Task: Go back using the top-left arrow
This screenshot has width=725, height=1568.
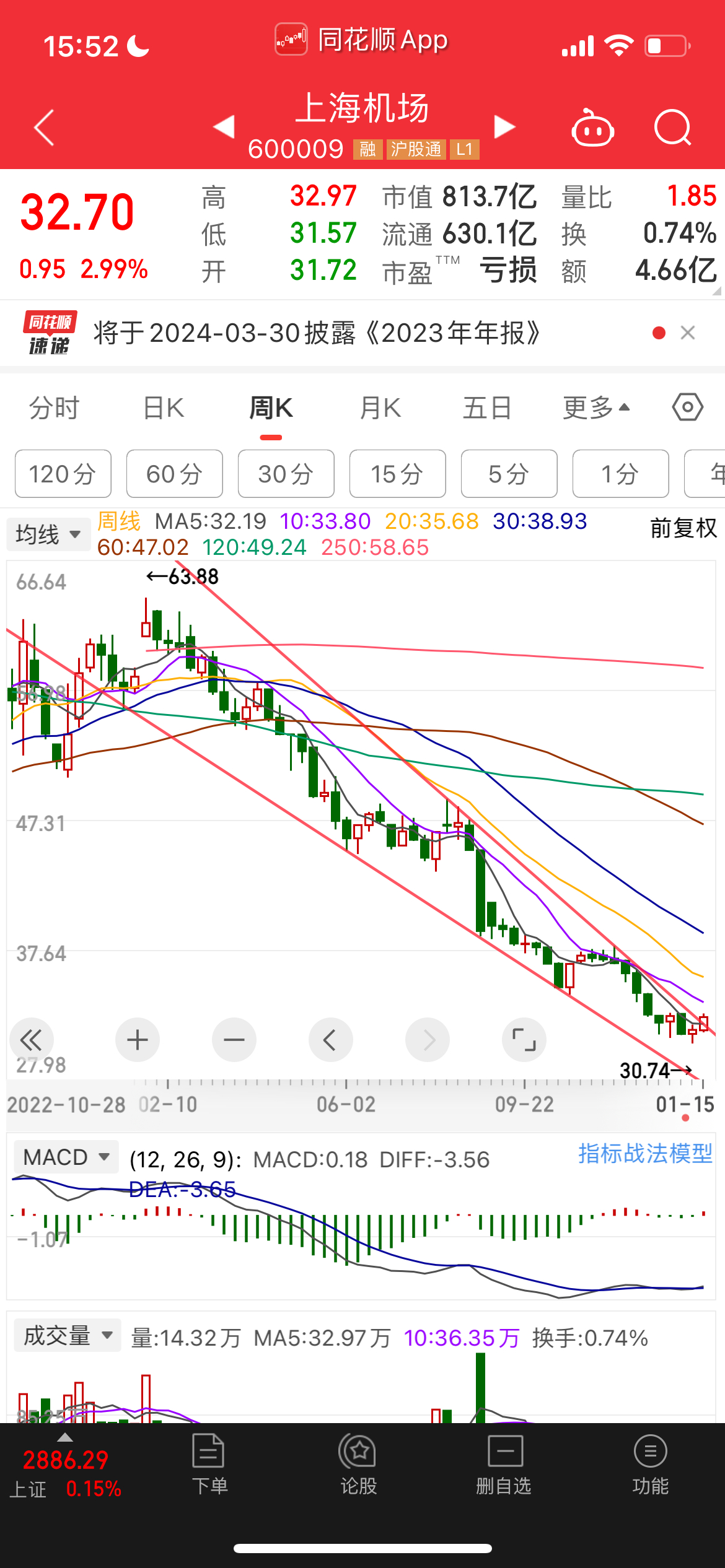Action: click(45, 128)
